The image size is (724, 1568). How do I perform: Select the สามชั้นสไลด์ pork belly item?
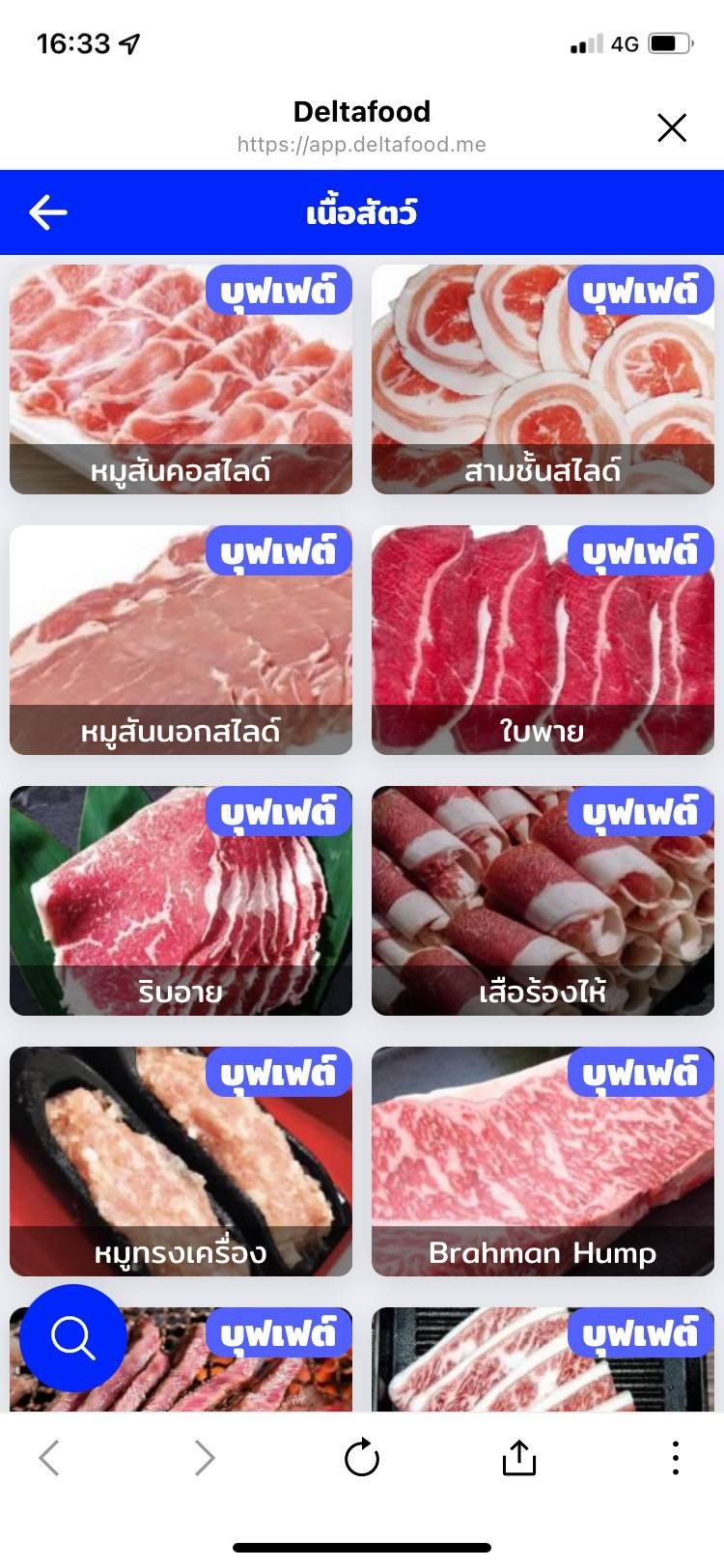(x=542, y=379)
